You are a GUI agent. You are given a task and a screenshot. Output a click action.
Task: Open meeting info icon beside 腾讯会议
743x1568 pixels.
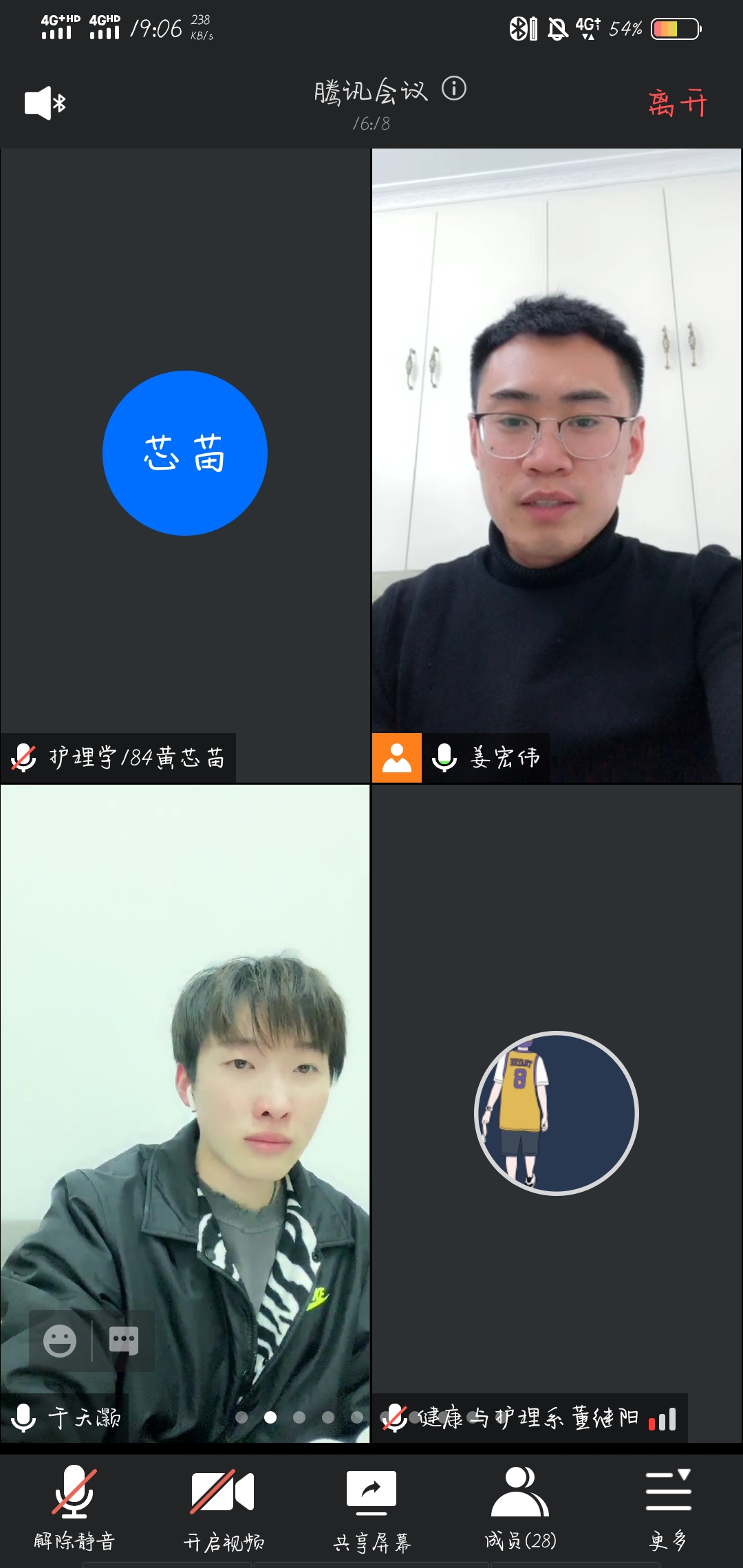click(x=454, y=89)
